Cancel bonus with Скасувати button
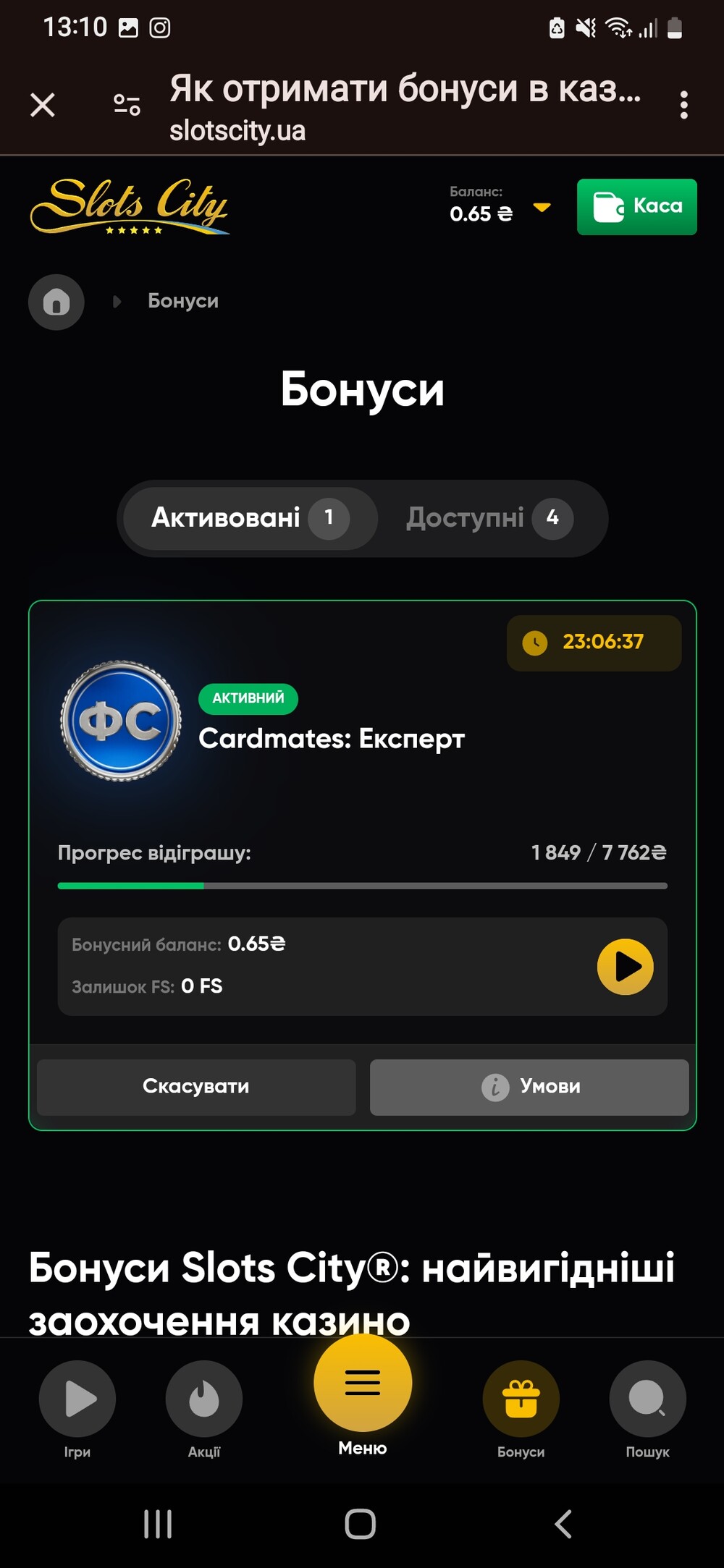The height and width of the screenshot is (1568, 724). point(196,1087)
